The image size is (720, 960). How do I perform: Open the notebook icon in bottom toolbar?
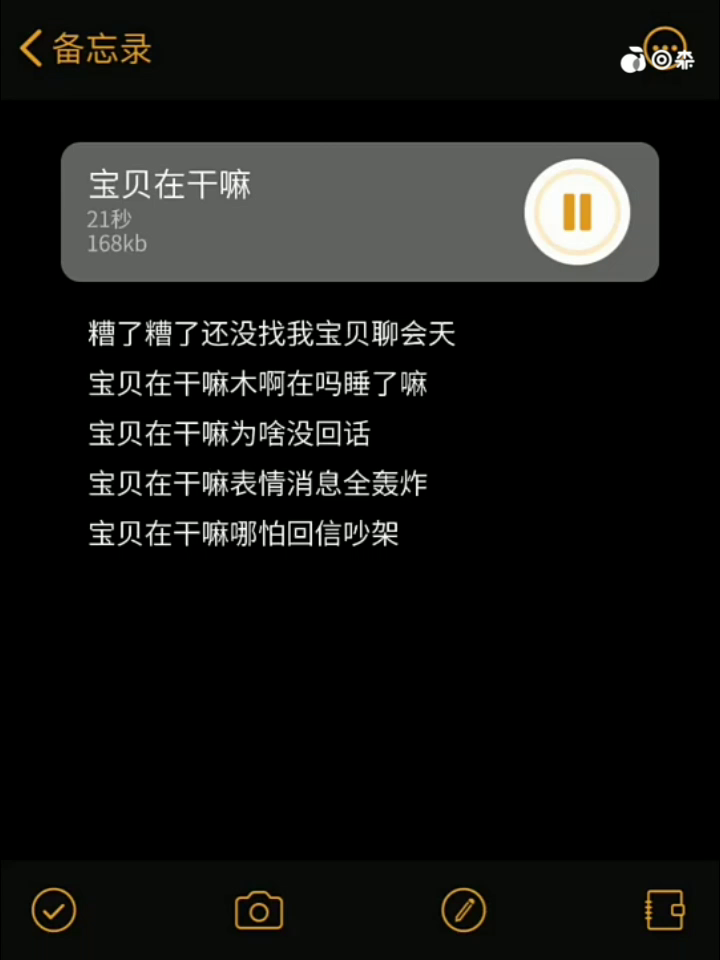point(665,910)
